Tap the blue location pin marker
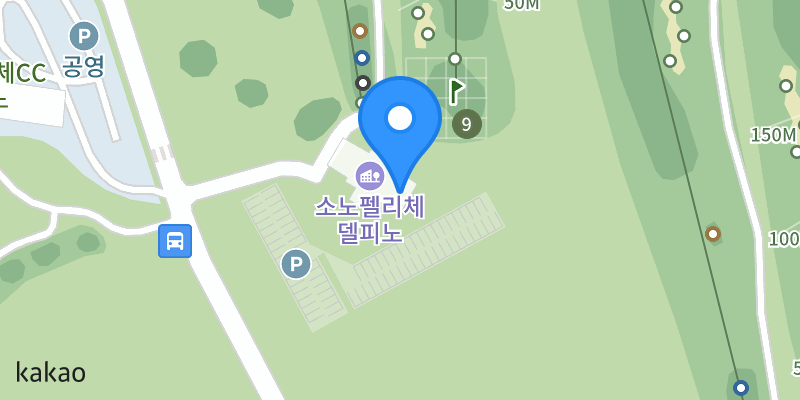This screenshot has height=400, width=800. coord(399,134)
